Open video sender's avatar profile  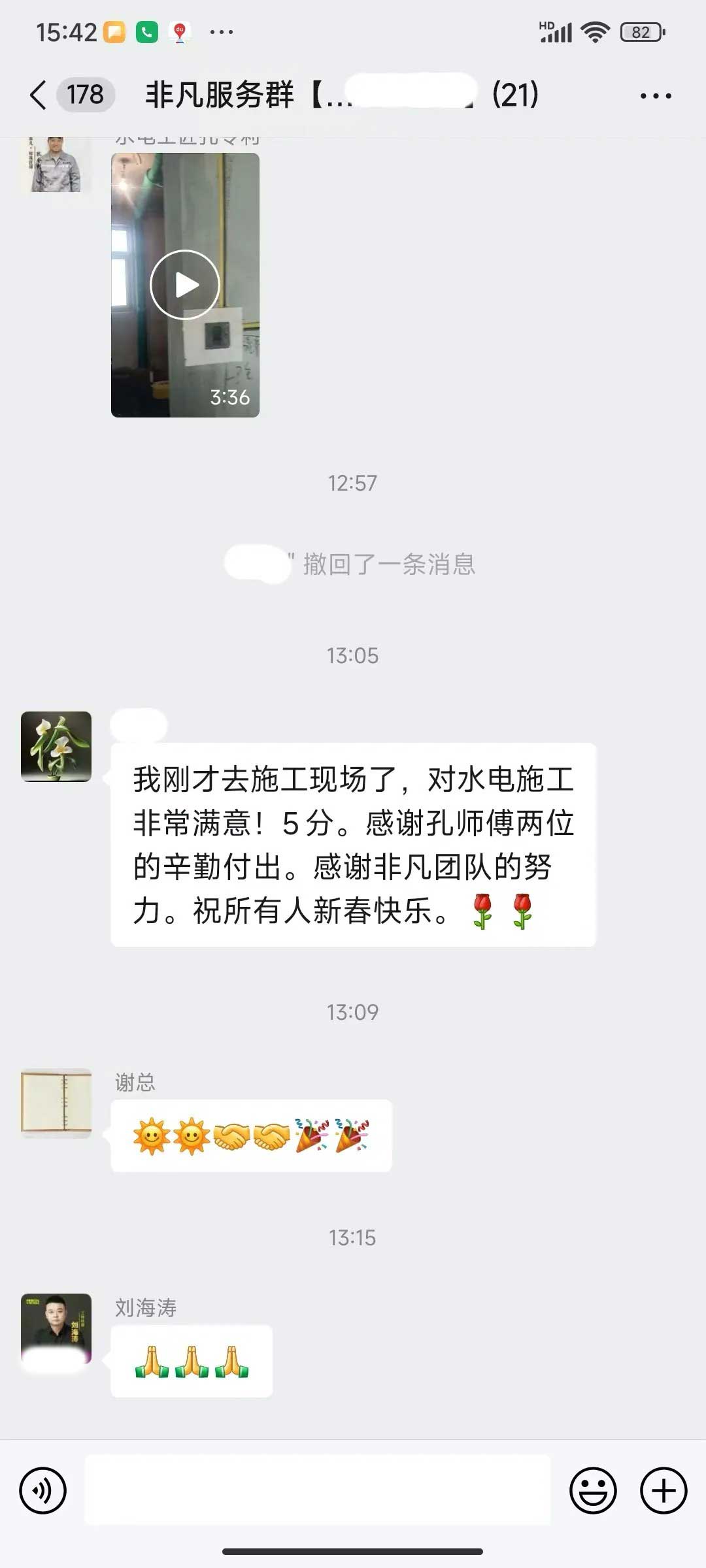tap(56, 165)
